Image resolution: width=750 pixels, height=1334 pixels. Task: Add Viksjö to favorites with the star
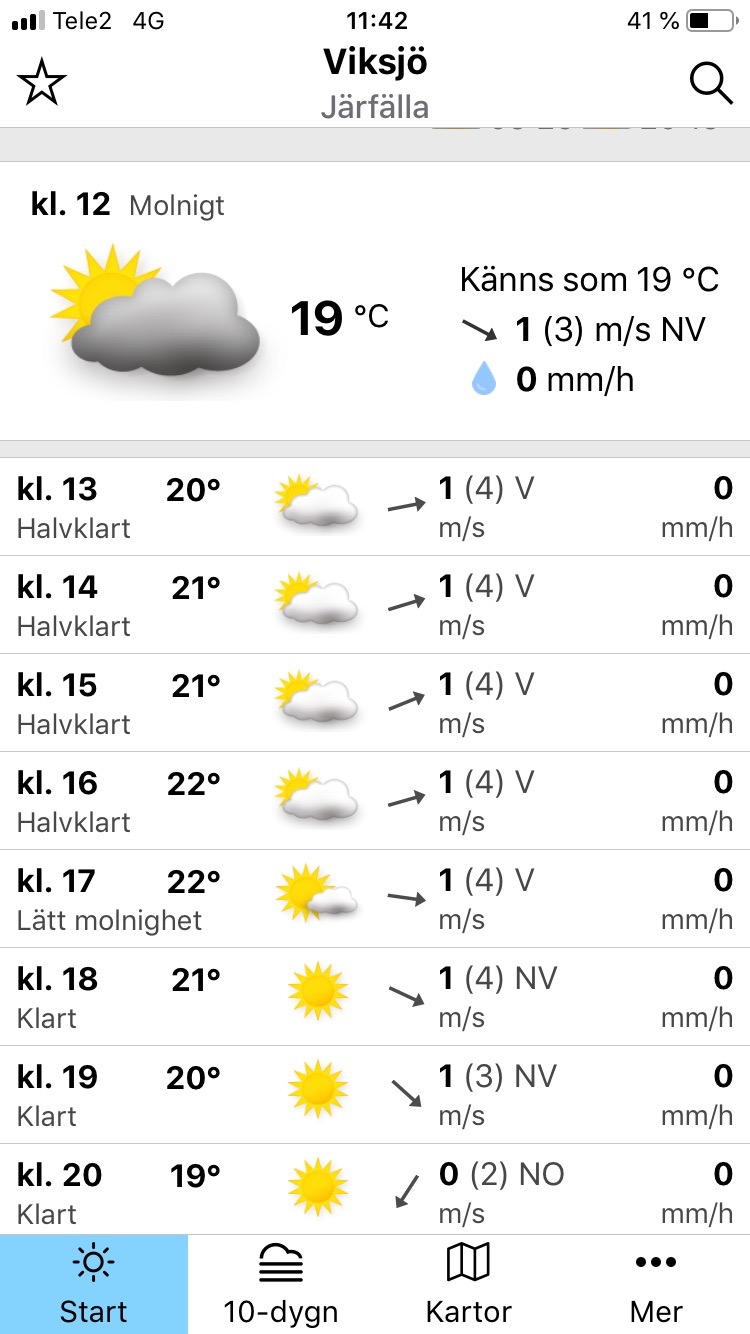(42, 84)
